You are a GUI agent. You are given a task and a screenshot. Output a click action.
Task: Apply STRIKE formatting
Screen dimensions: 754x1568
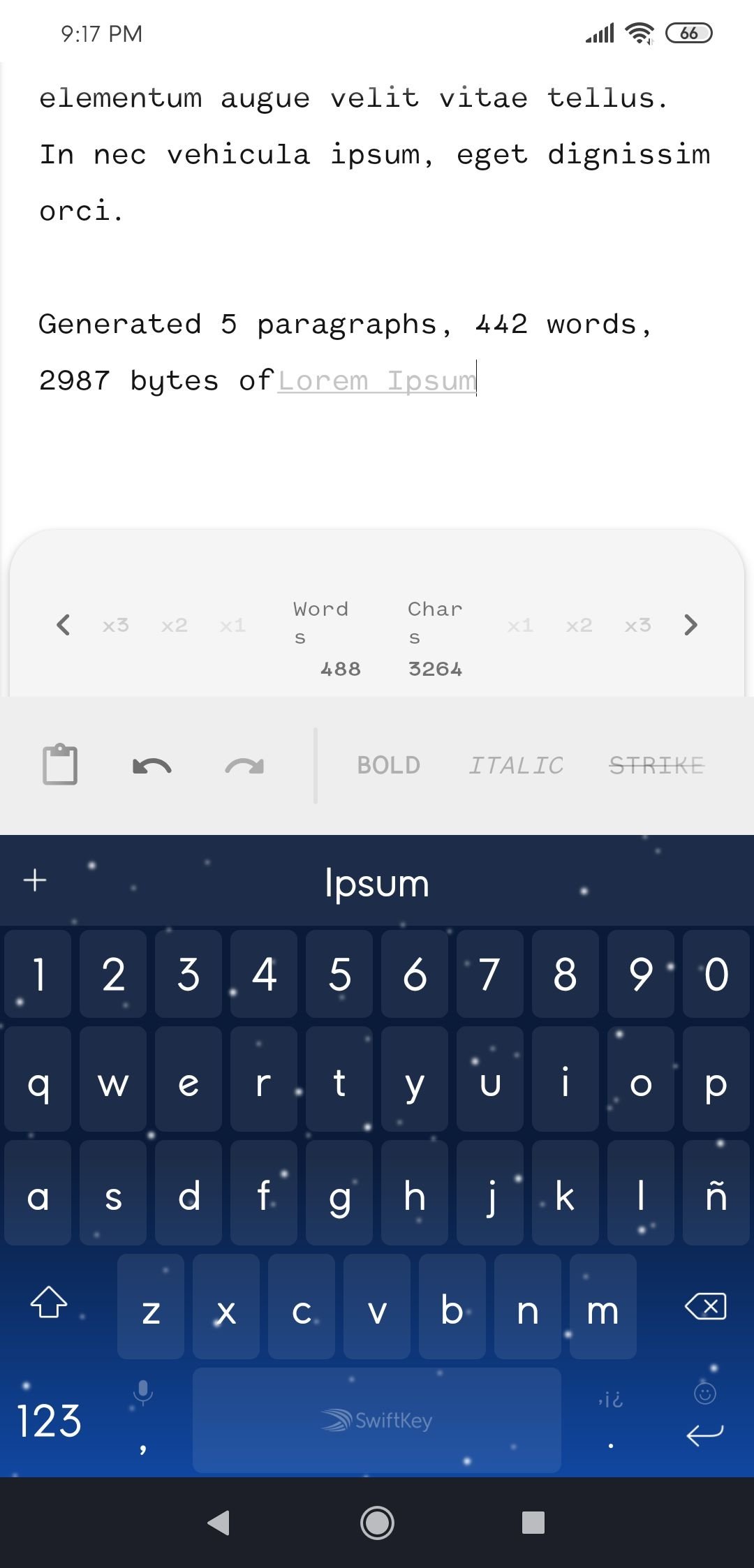tap(657, 765)
